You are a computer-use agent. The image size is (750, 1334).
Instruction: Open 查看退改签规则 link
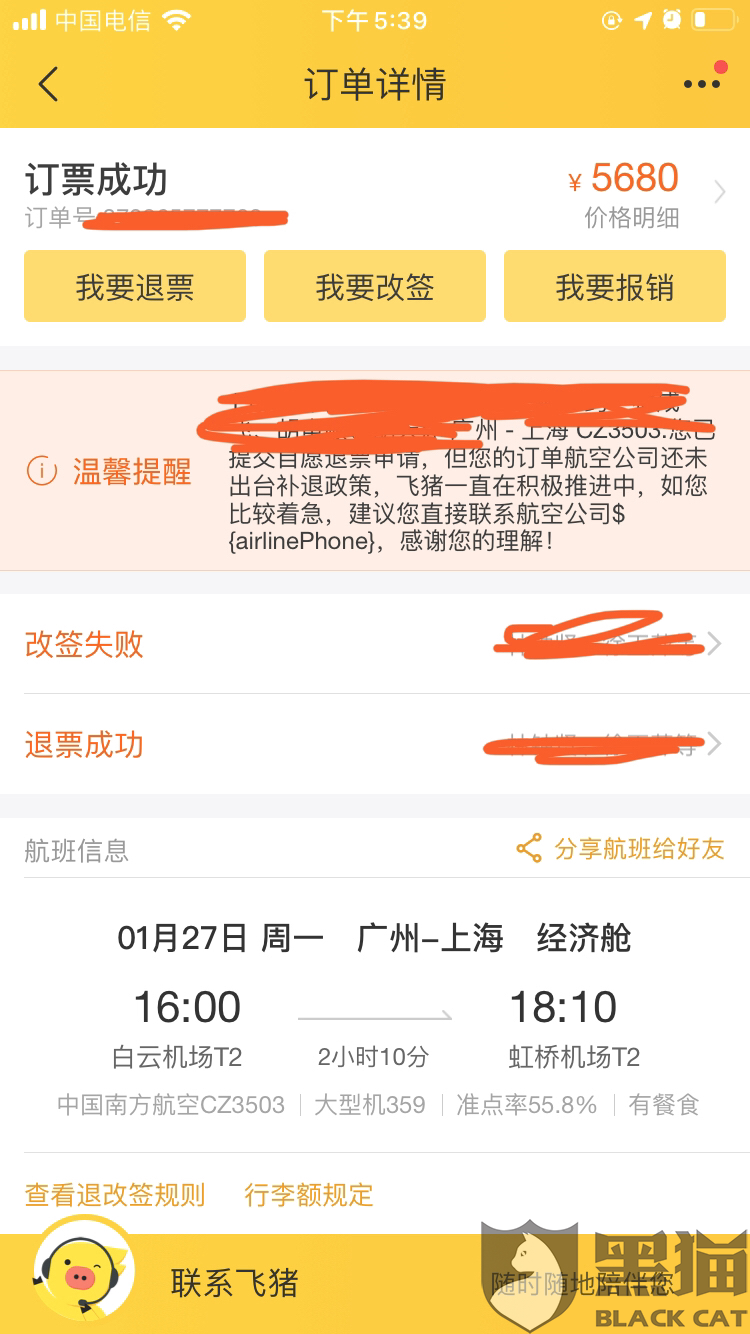pyautogui.click(x=115, y=1194)
